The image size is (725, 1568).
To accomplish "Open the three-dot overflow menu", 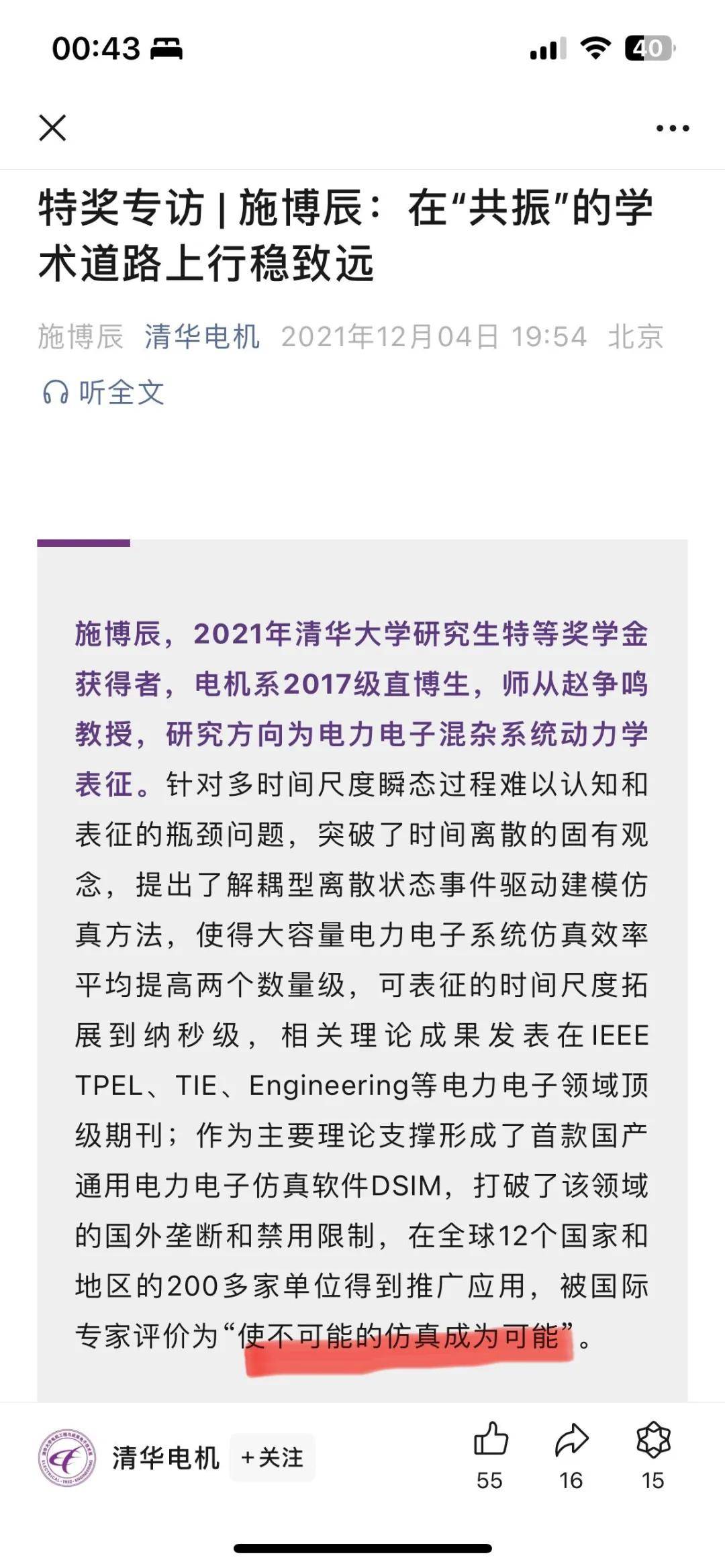I will pyautogui.click(x=673, y=128).
